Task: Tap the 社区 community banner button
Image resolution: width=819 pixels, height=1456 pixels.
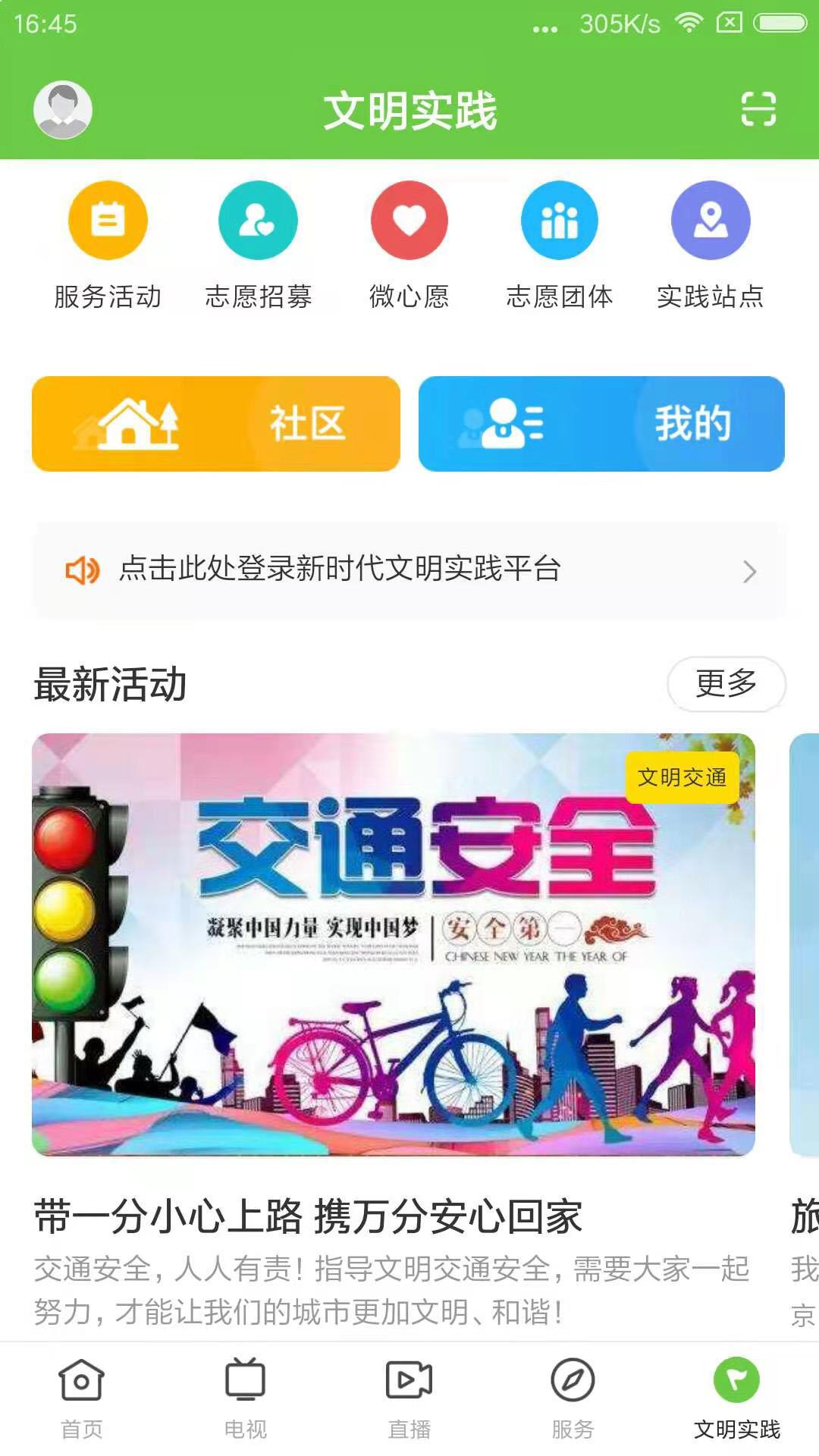Action: click(215, 424)
